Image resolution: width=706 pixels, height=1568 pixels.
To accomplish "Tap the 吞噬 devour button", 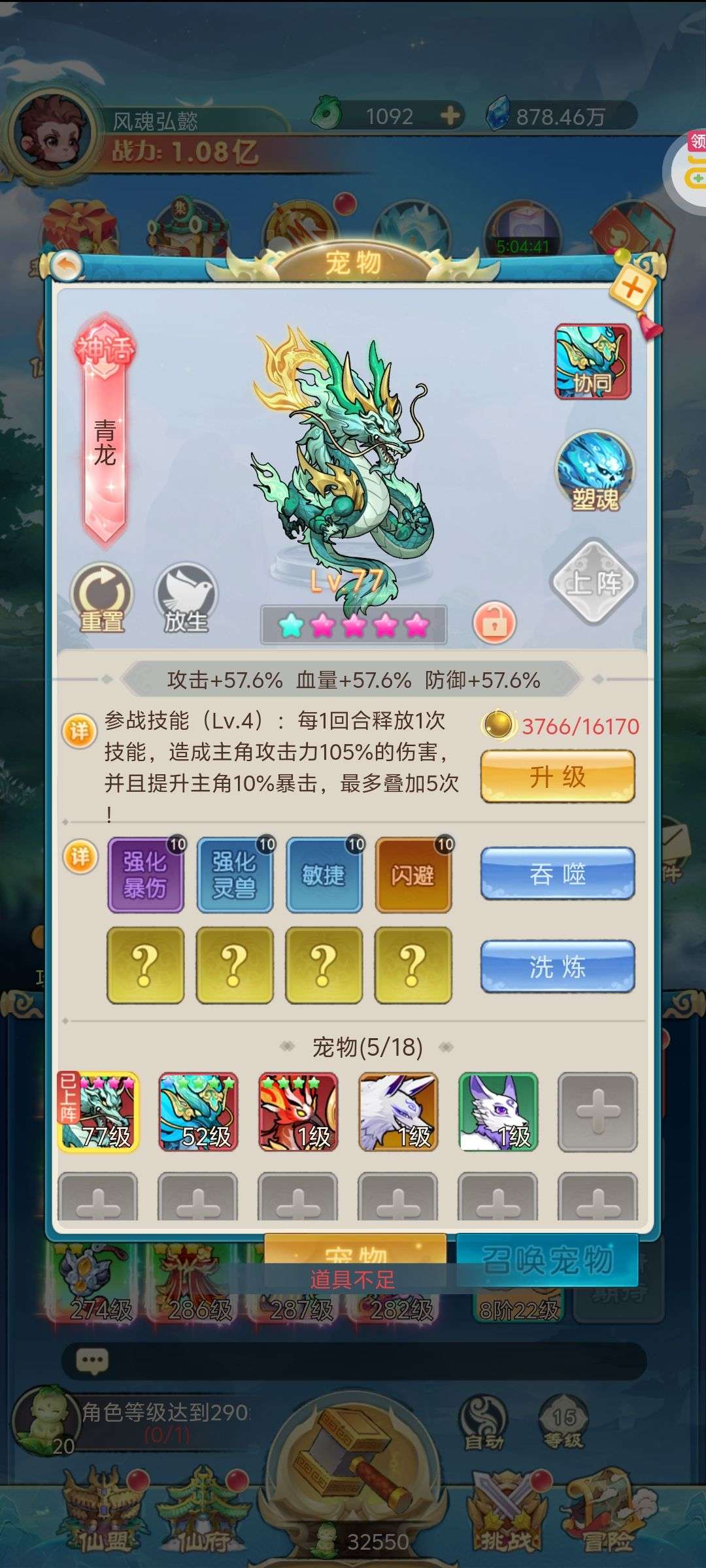I will (x=557, y=874).
